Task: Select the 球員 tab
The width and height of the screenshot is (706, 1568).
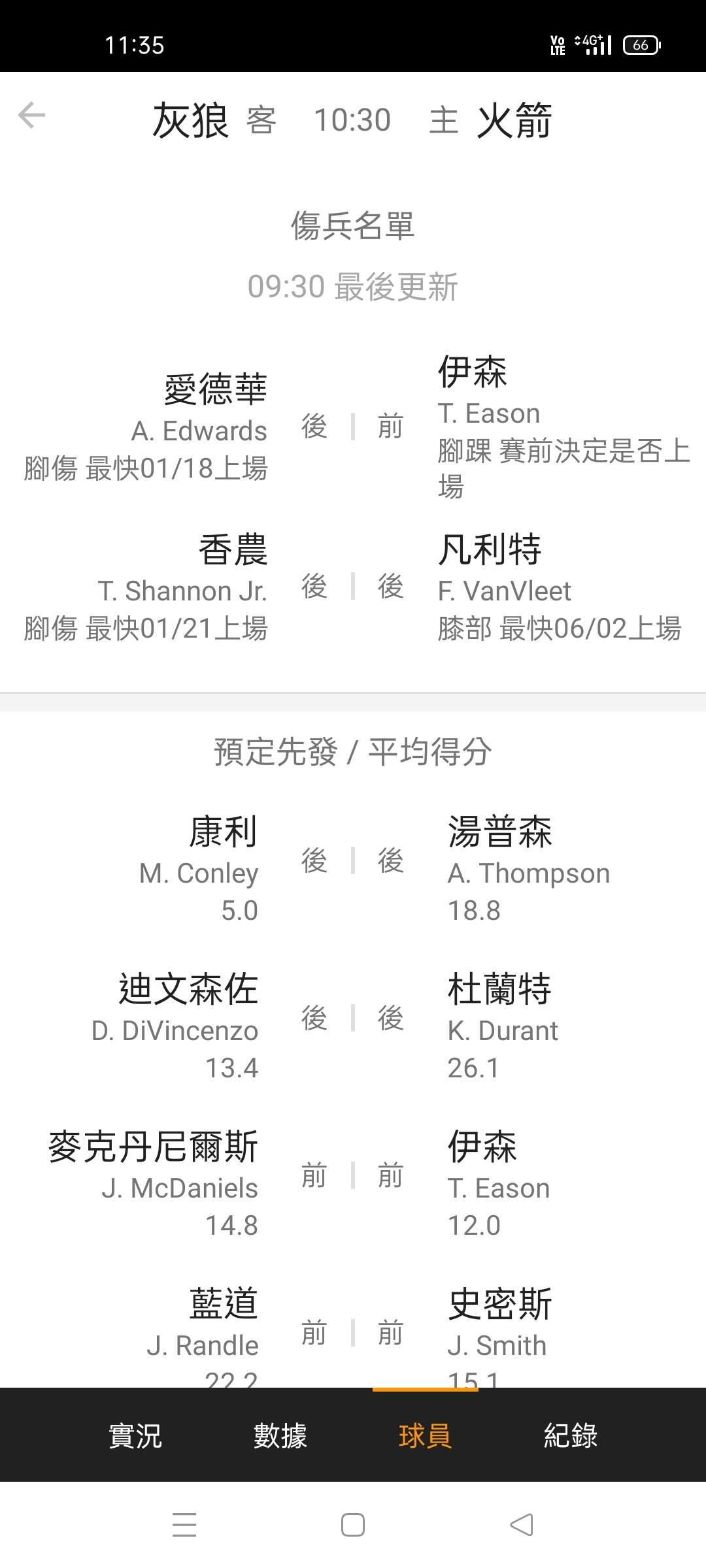Action: (x=425, y=1435)
